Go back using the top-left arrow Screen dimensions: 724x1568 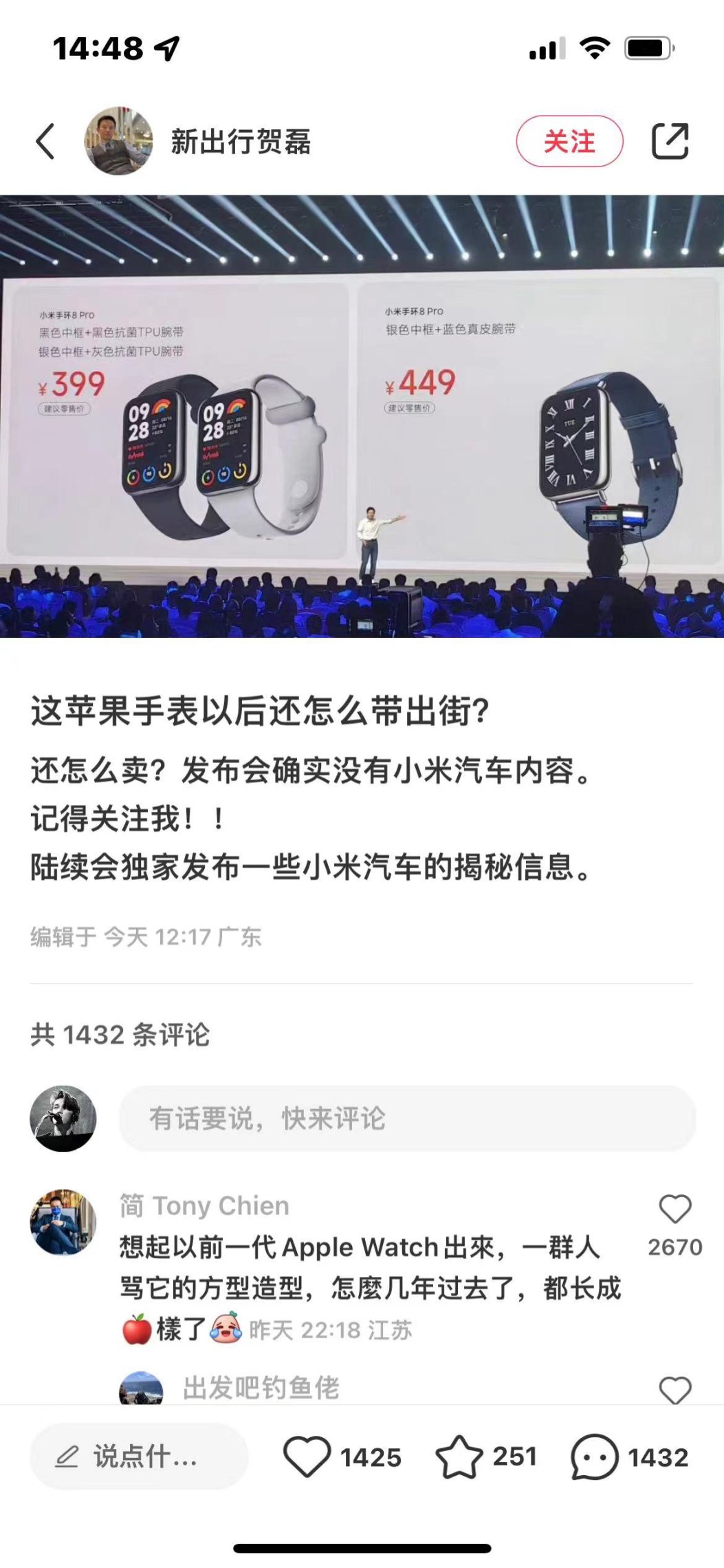[x=45, y=142]
